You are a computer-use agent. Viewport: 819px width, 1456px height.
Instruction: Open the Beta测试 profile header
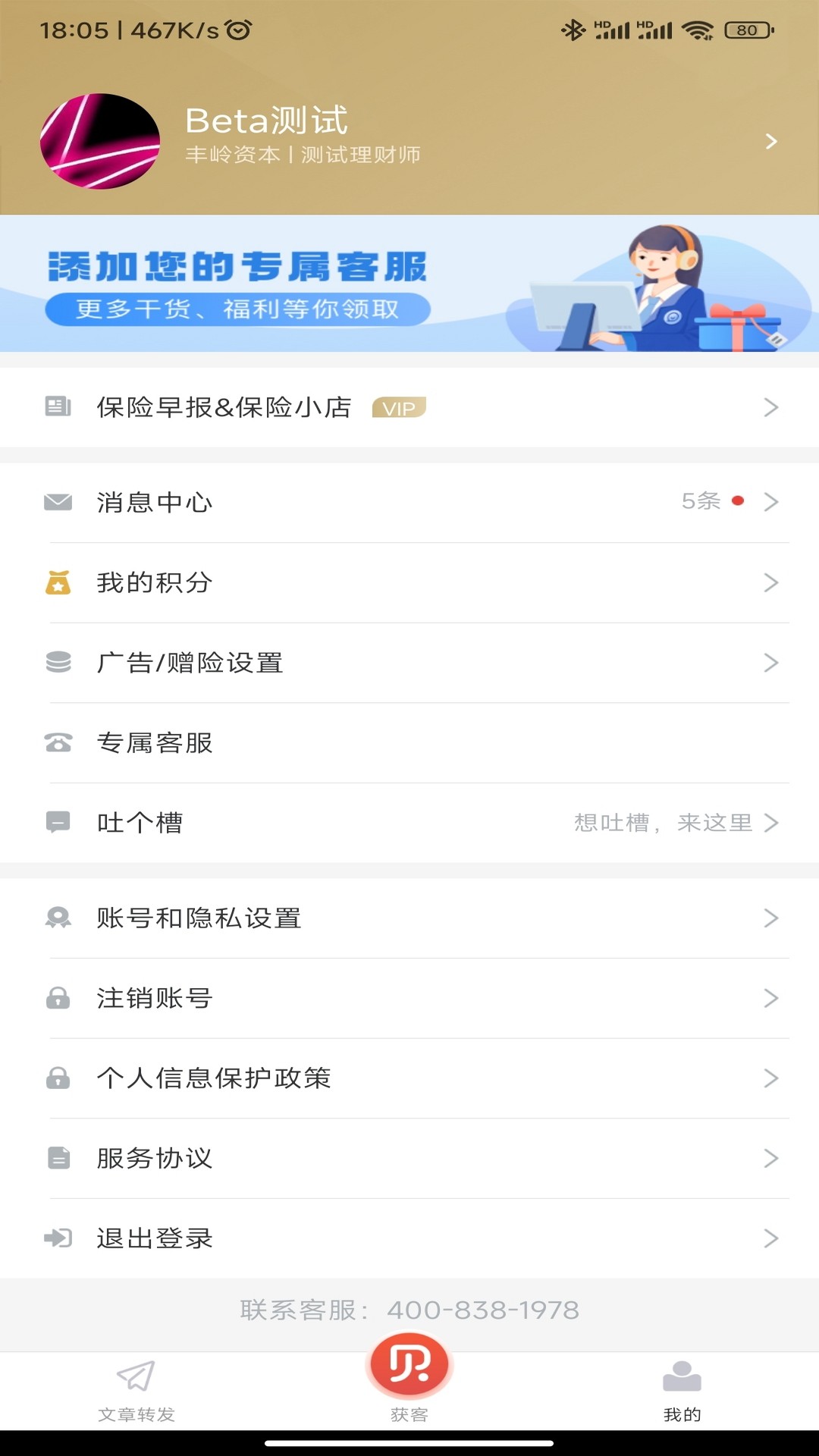click(x=409, y=141)
